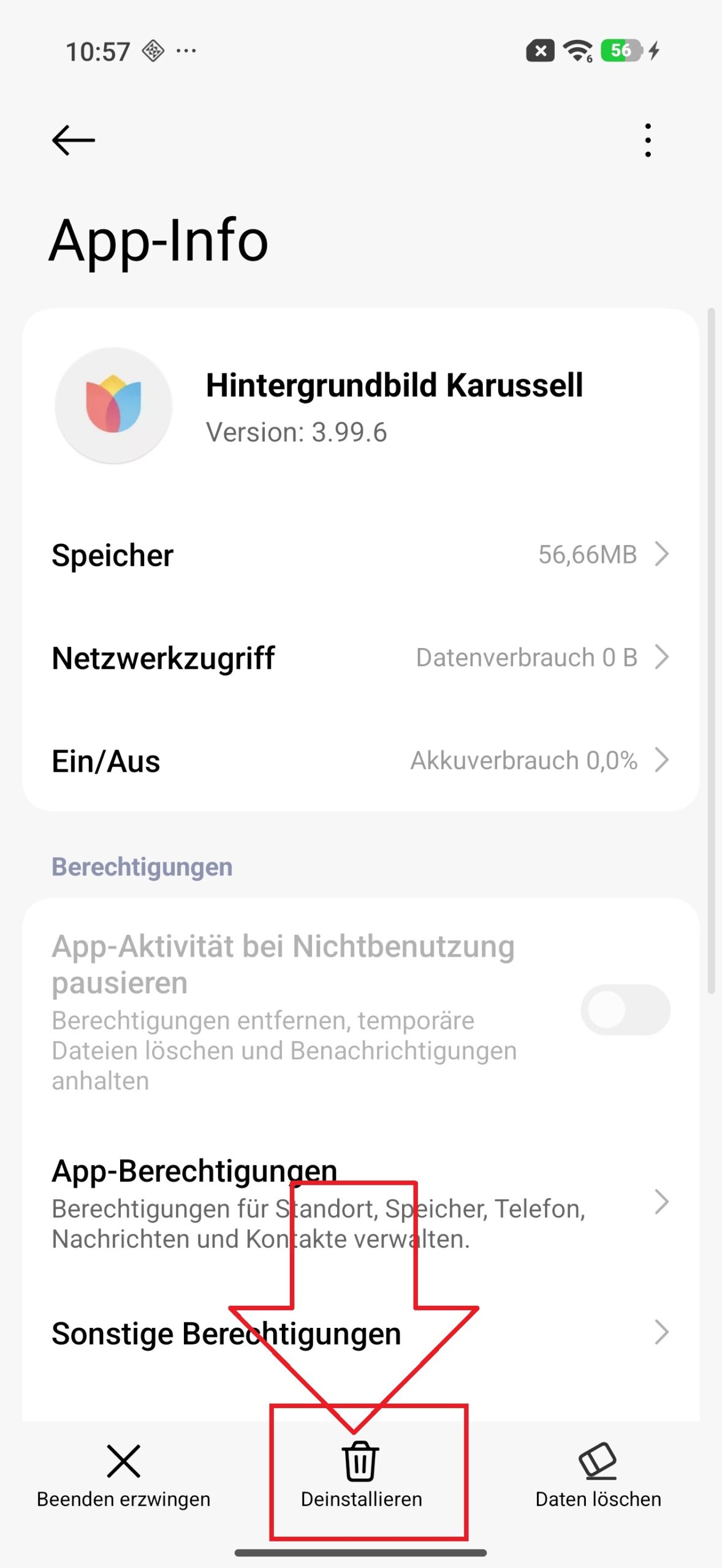Go back from App-Info
The height and width of the screenshot is (1568, 722).
click(x=74, y=140)
